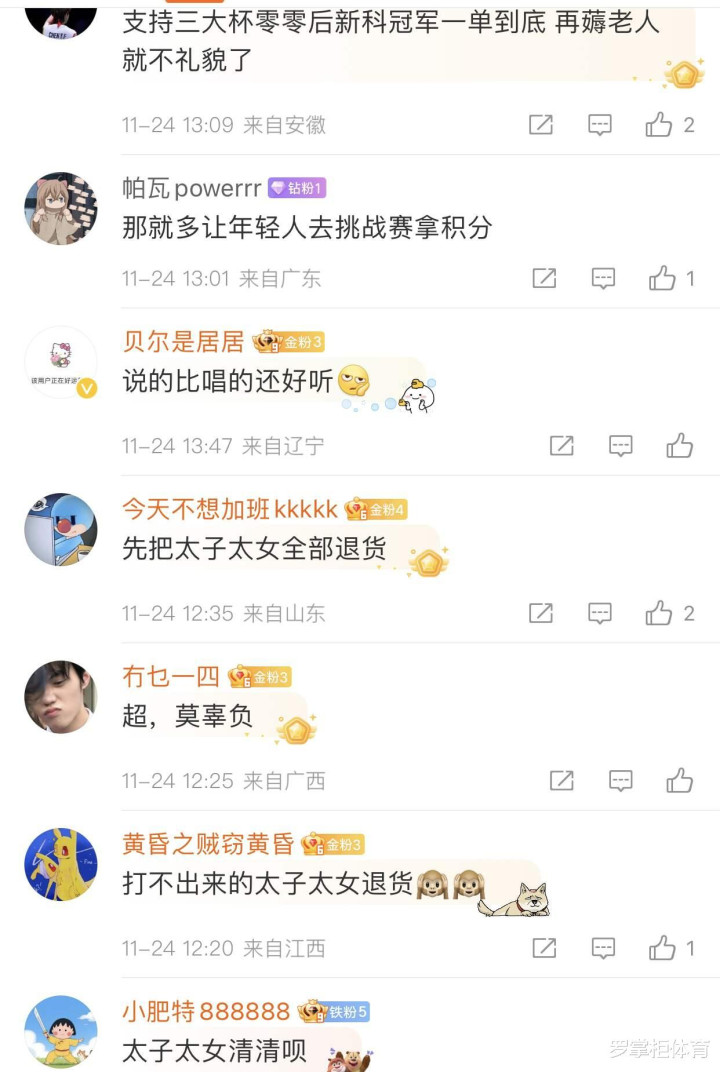Reply to the 13:09 comment from 安徽
This screenshot has width=720, height=1072.
(x=600, y=125)
